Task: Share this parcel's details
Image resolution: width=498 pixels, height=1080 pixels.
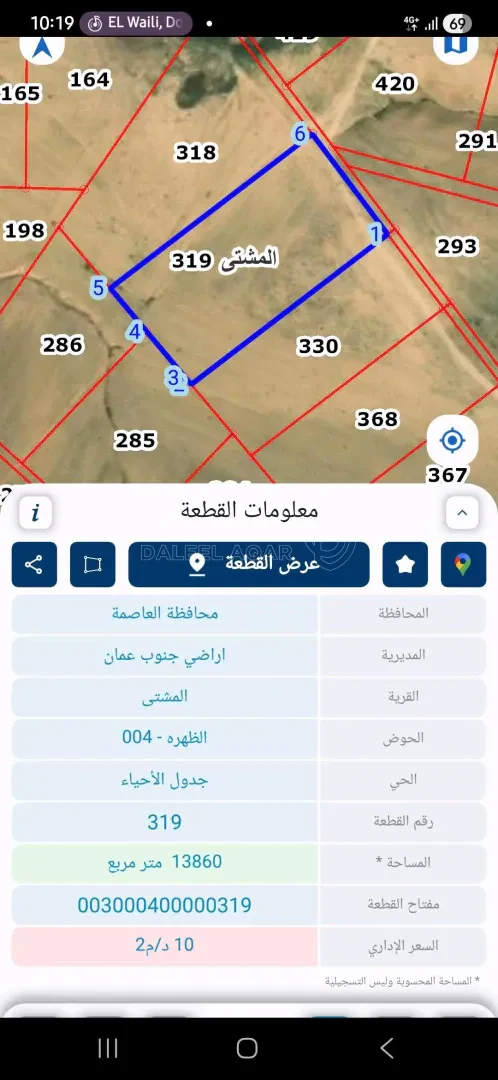Action: [34, 565]
